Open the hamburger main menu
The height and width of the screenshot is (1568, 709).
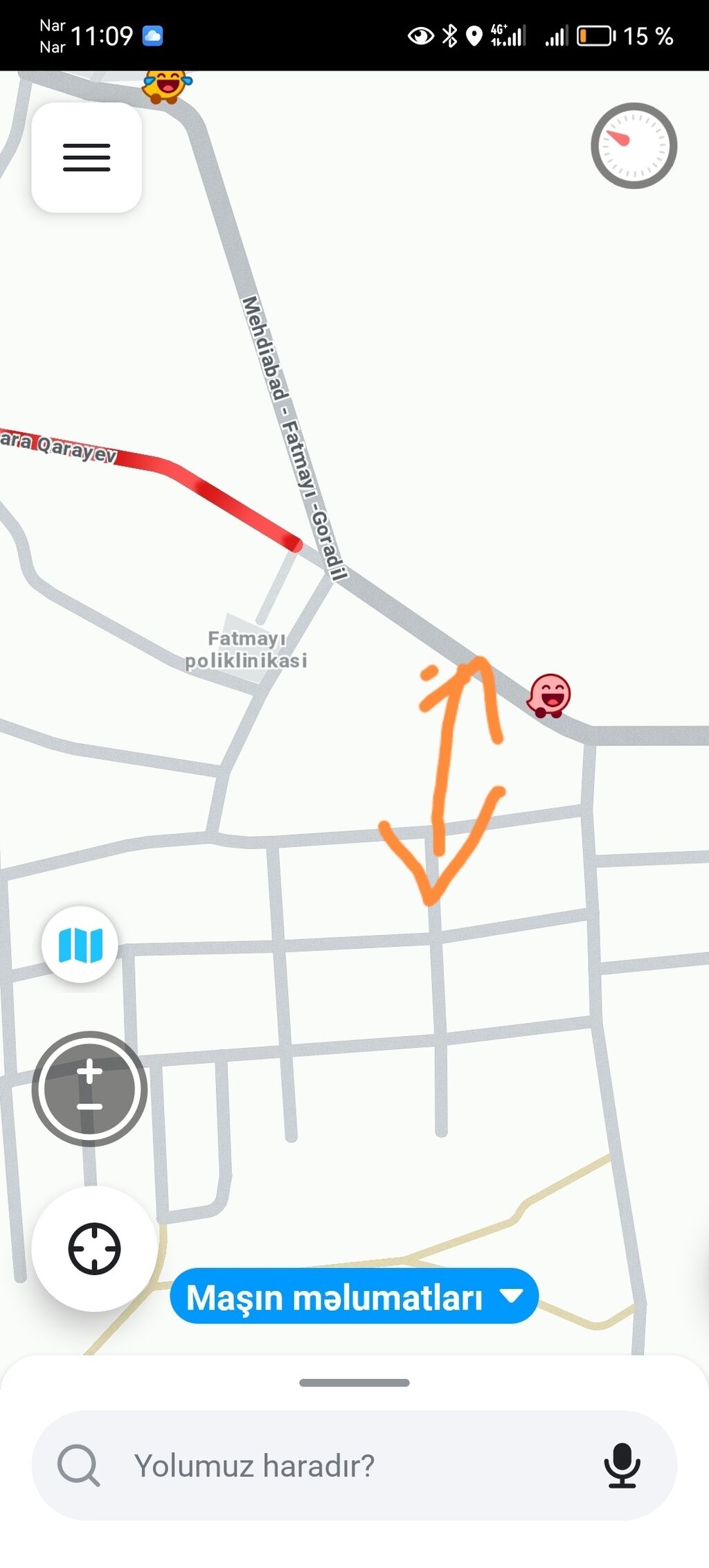coord(87,157)
